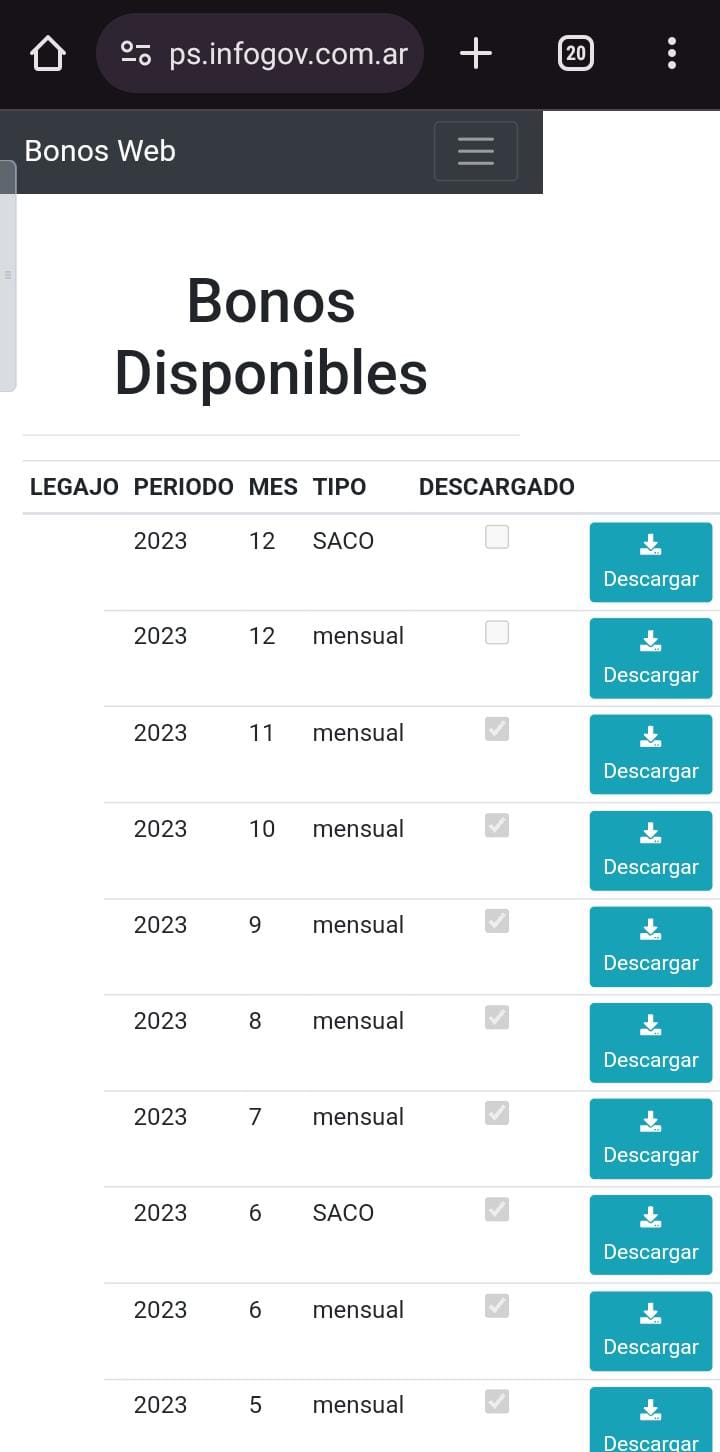The image size is (720, 1452).
Task: Download the December 2023 SACO bono
Action: (x=650, y=562)
